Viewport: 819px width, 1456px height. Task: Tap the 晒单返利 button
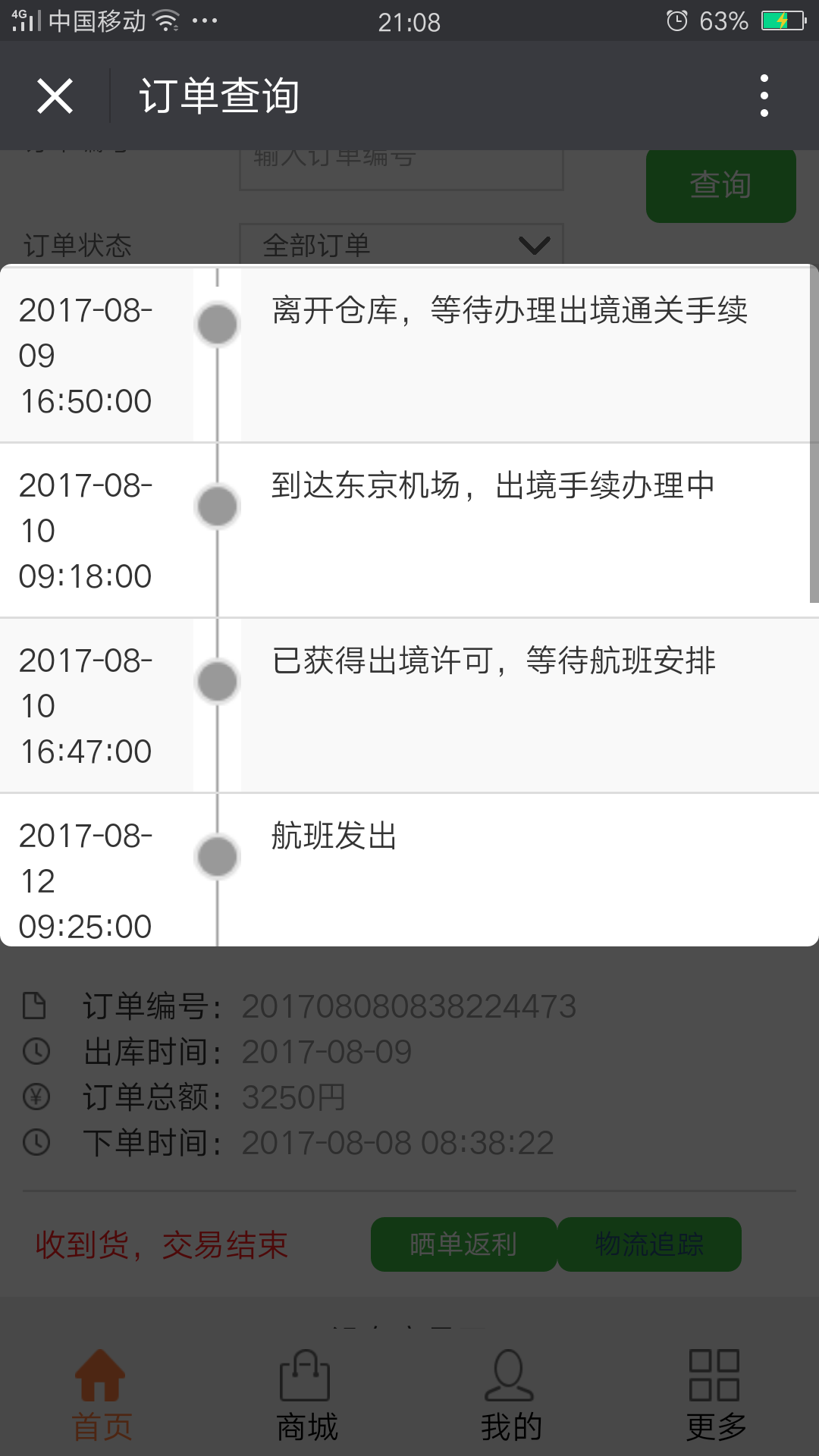(463, 1244)
